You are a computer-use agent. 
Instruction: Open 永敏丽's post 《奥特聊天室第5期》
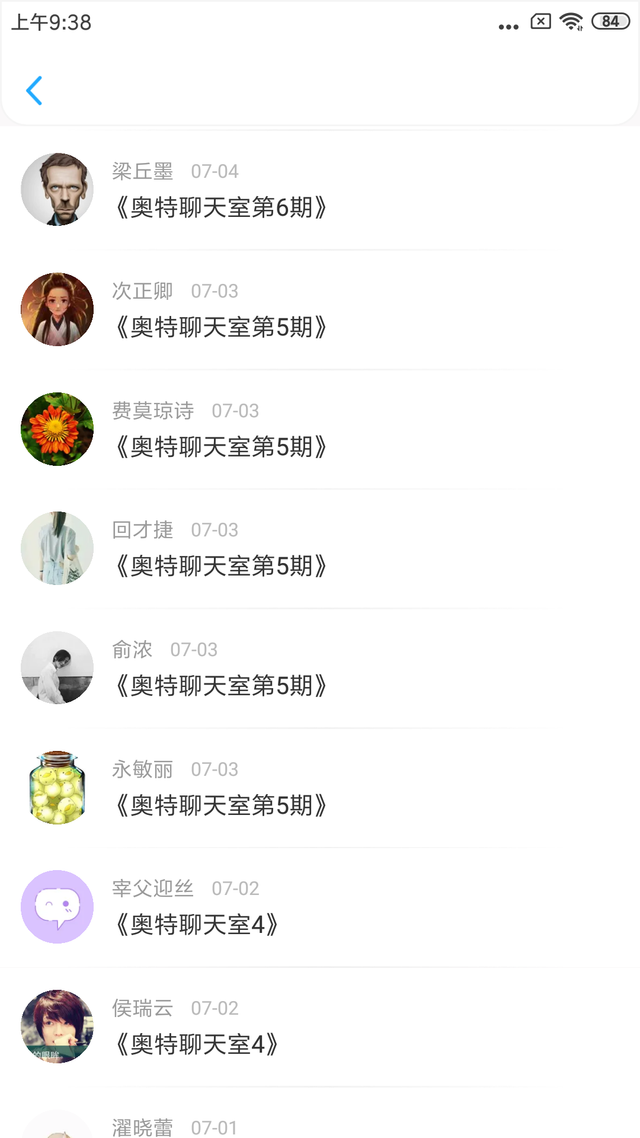pos(221,805)
